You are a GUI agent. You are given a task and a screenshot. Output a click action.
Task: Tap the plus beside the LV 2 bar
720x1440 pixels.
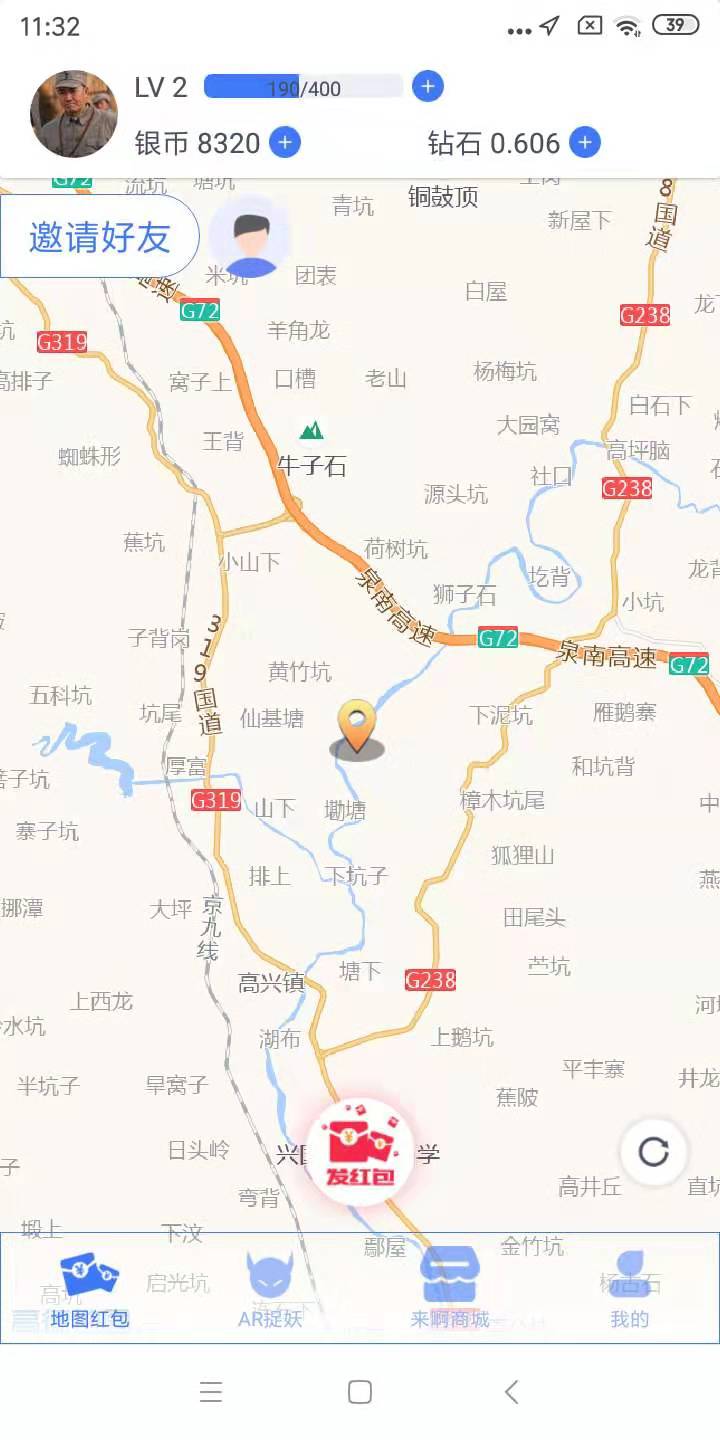pos(427,87)
